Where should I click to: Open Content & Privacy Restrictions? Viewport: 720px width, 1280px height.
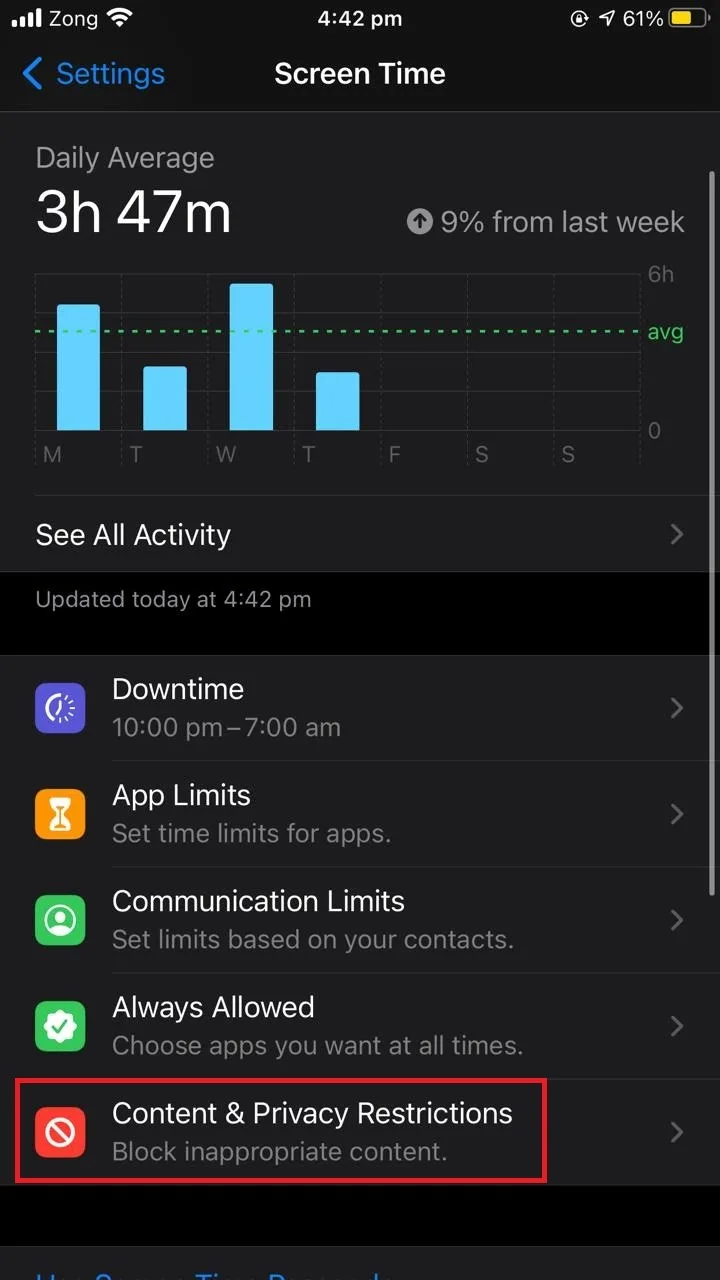360,1132
